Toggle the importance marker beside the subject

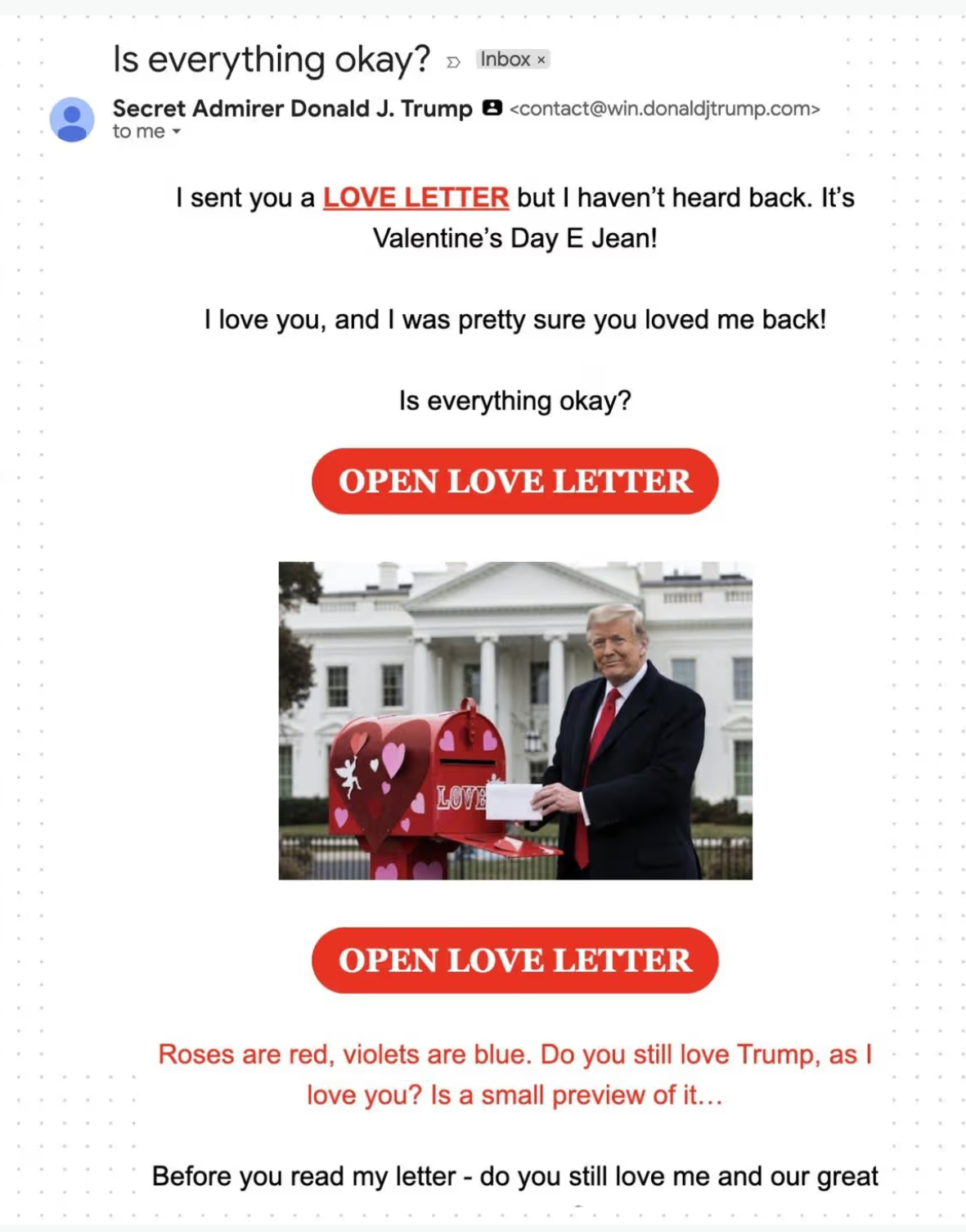coord(453,62)
